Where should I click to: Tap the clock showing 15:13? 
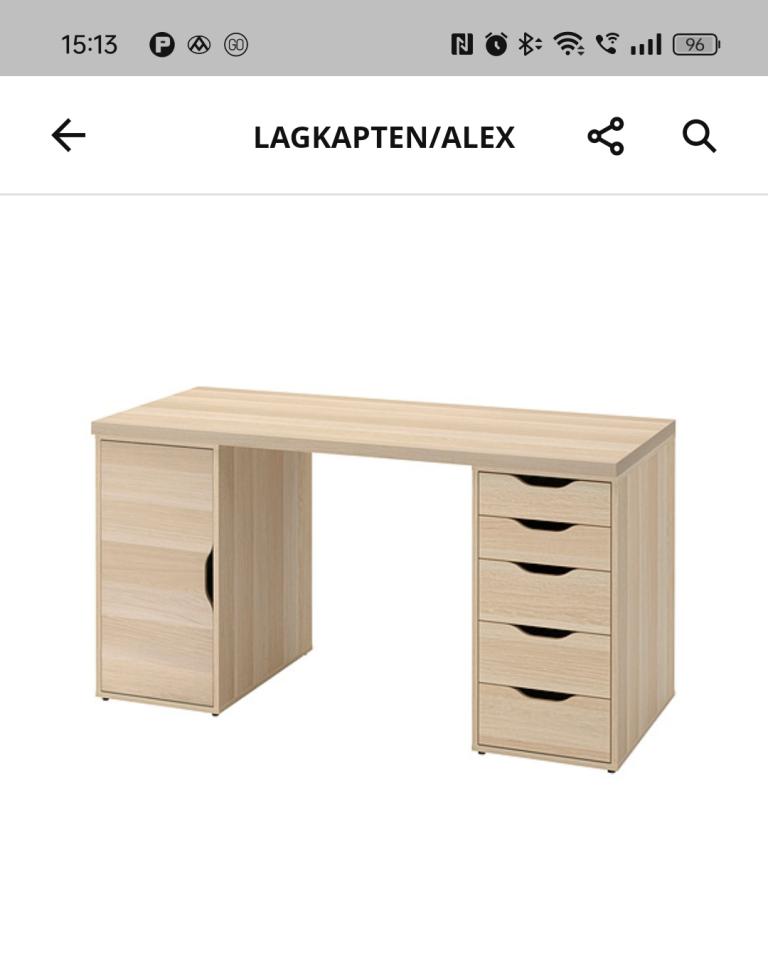[x=90, y=44]
